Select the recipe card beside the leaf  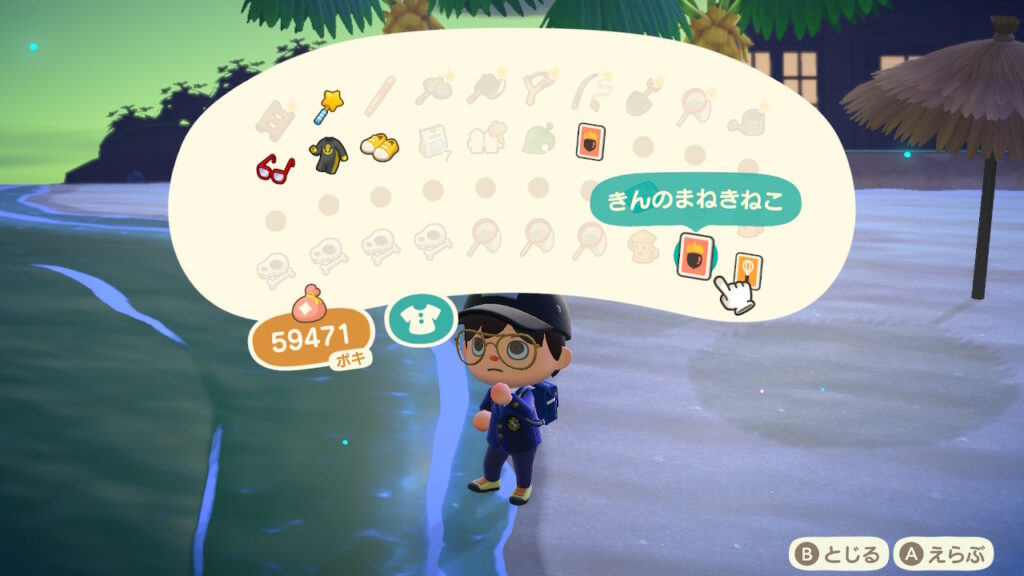[589, 141]
